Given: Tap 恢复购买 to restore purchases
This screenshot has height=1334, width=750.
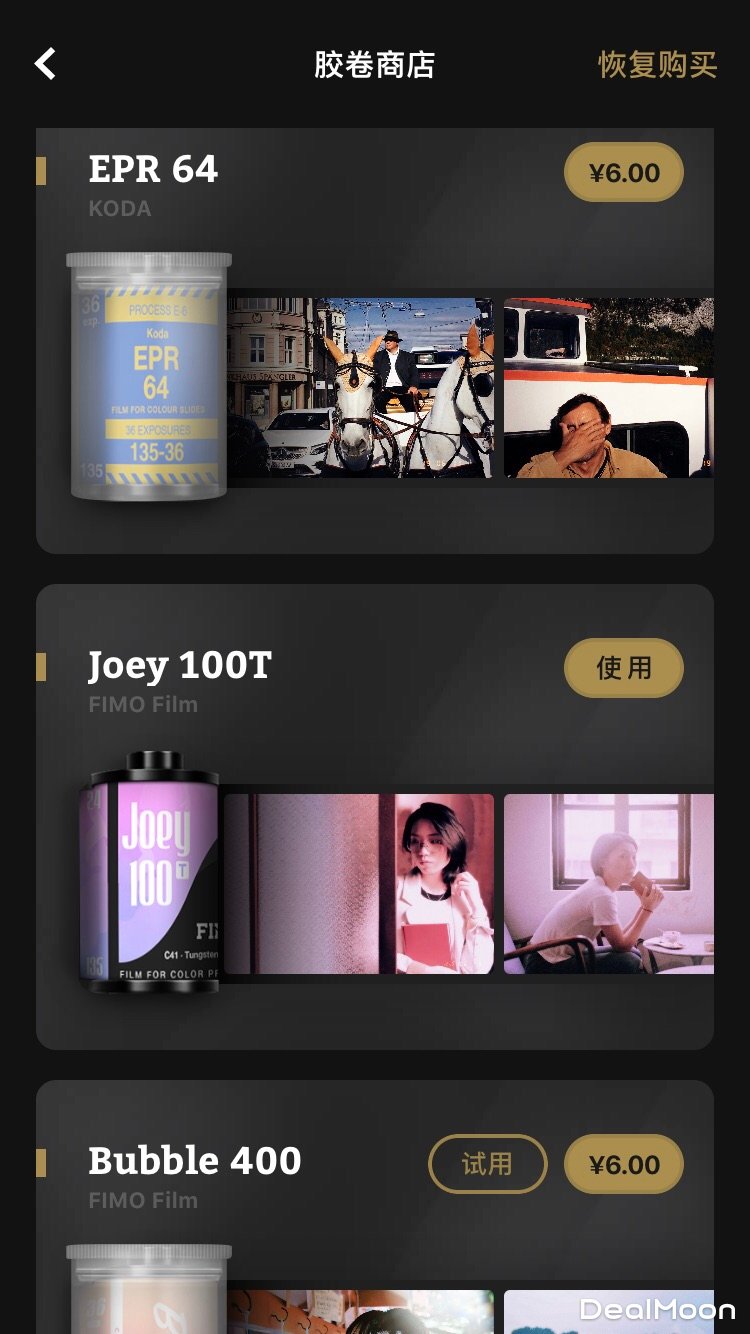Looking at the screenshot, I should [x=657, y=65].
